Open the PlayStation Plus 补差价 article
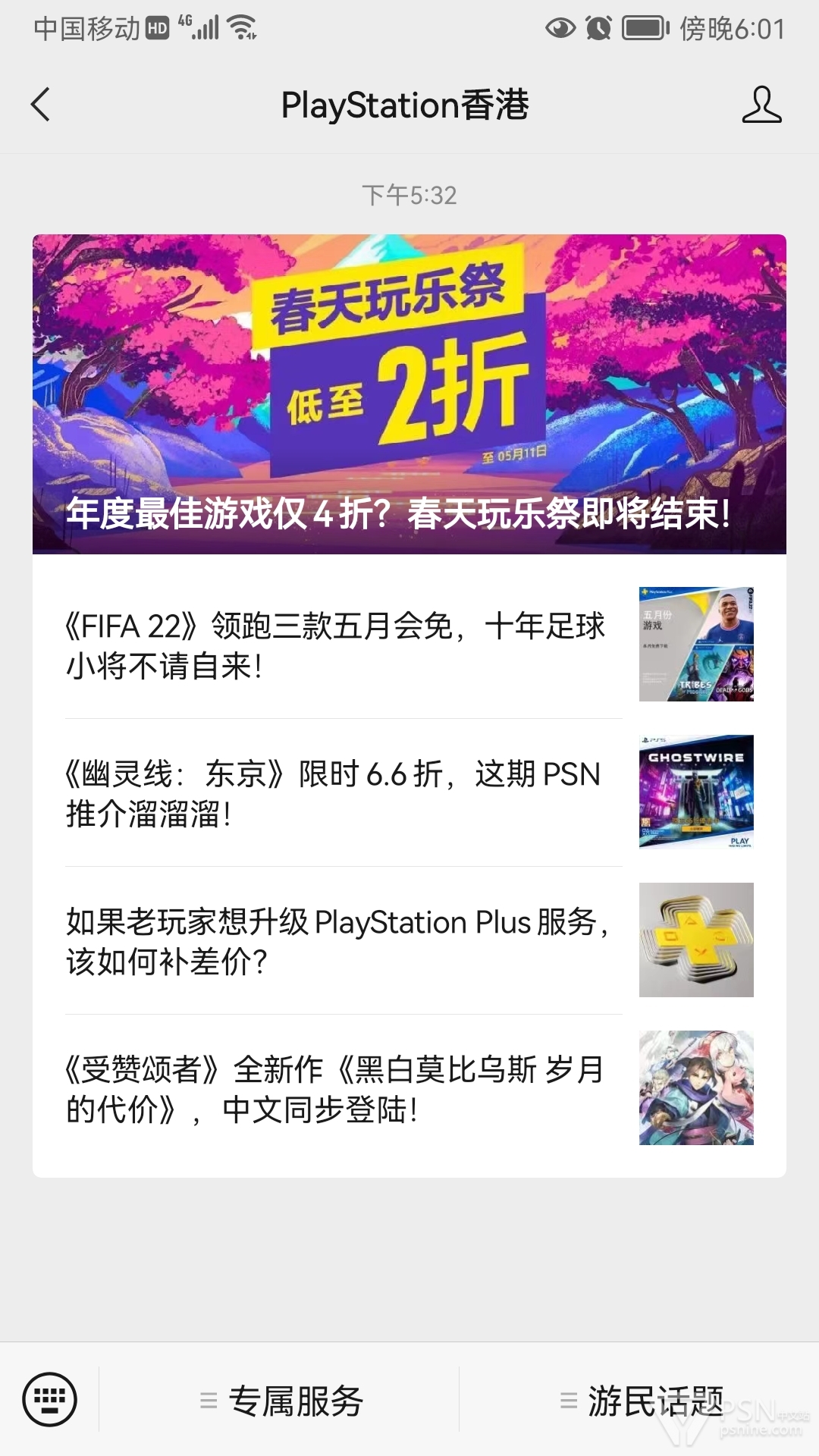Image resolution: width=819 pixels, height=1456 pixels. (409, 940)
